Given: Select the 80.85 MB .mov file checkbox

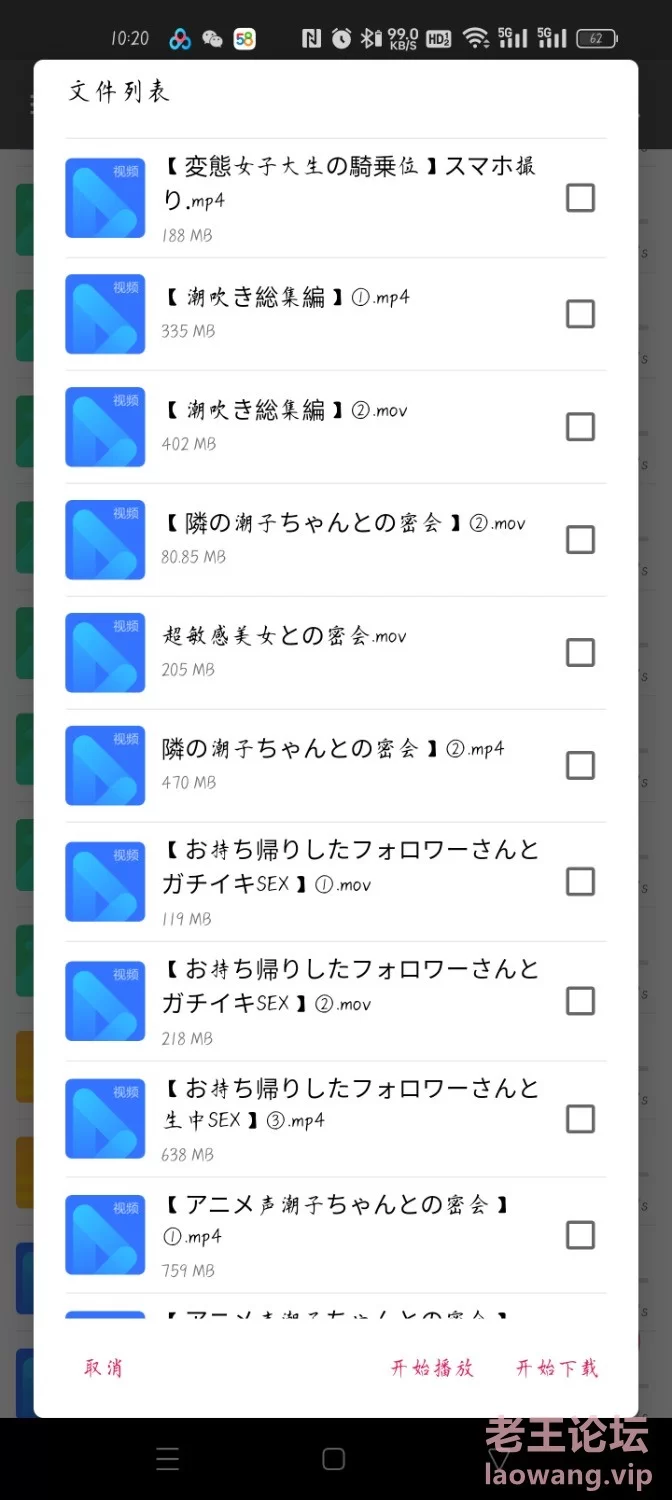Looking at the screenshot, I should pyautogui.click(x=580, y=540).
